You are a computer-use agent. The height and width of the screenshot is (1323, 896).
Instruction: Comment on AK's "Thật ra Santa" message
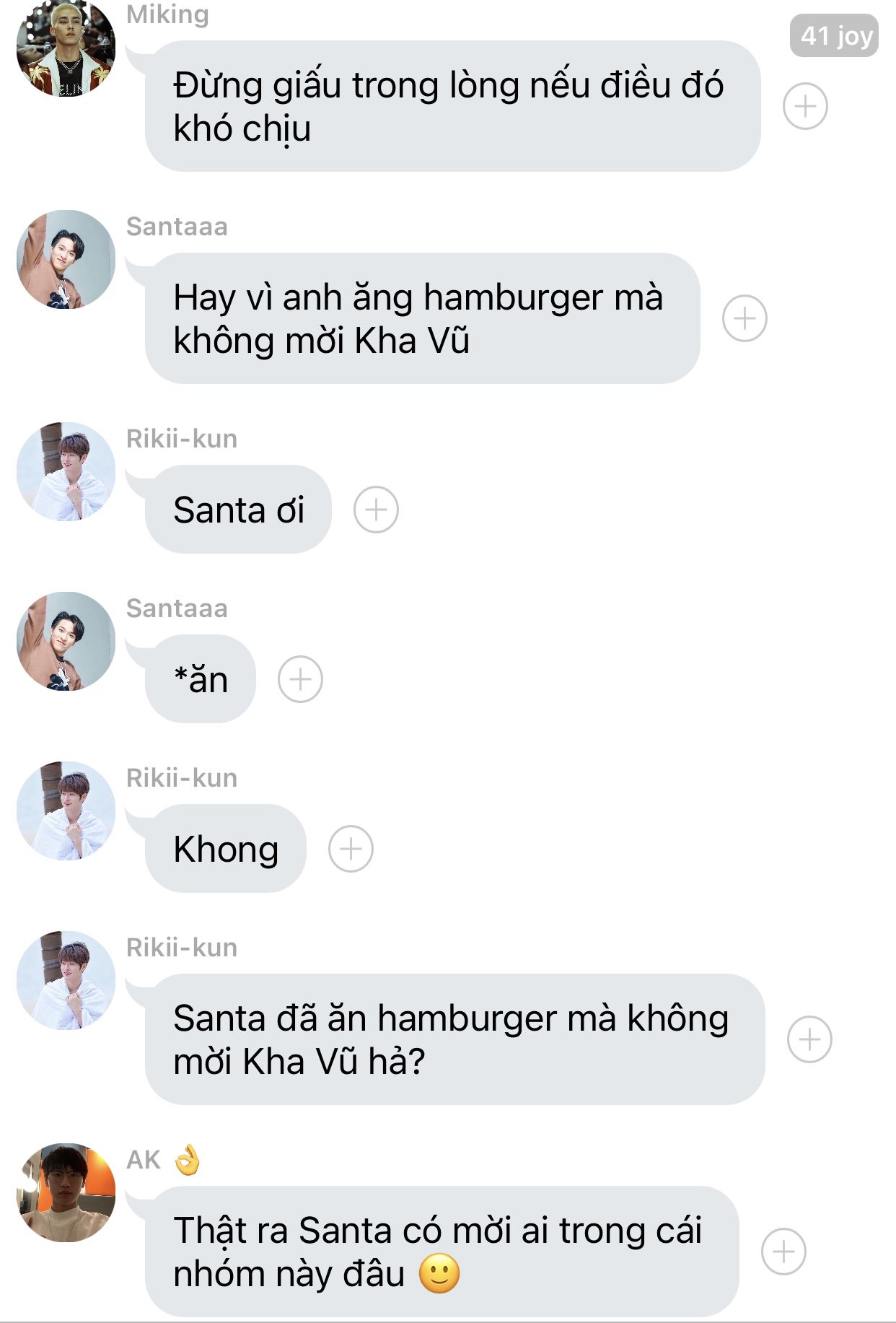point(783,1252)
